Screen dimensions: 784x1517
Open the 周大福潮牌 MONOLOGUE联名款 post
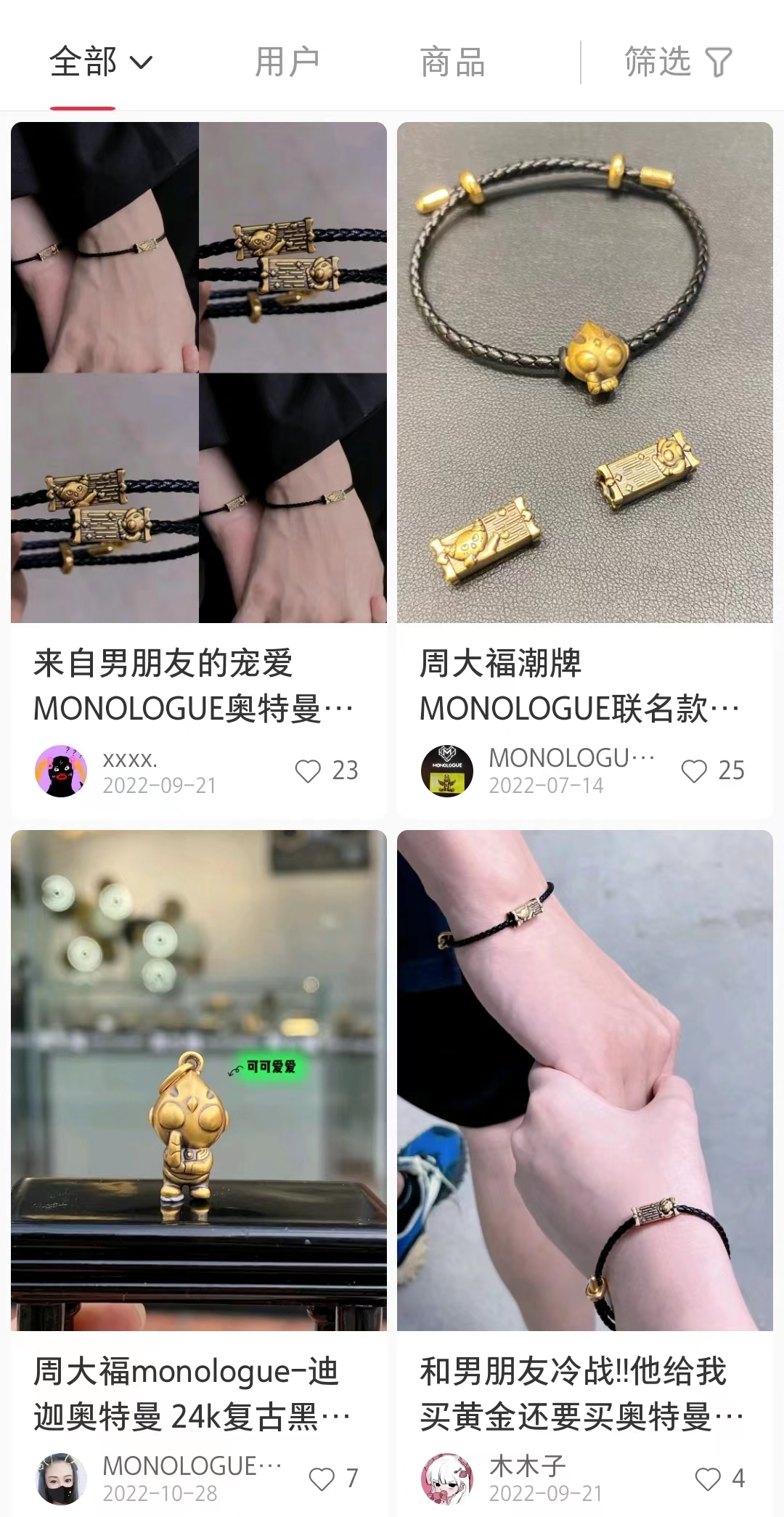(x=584, y=373)
